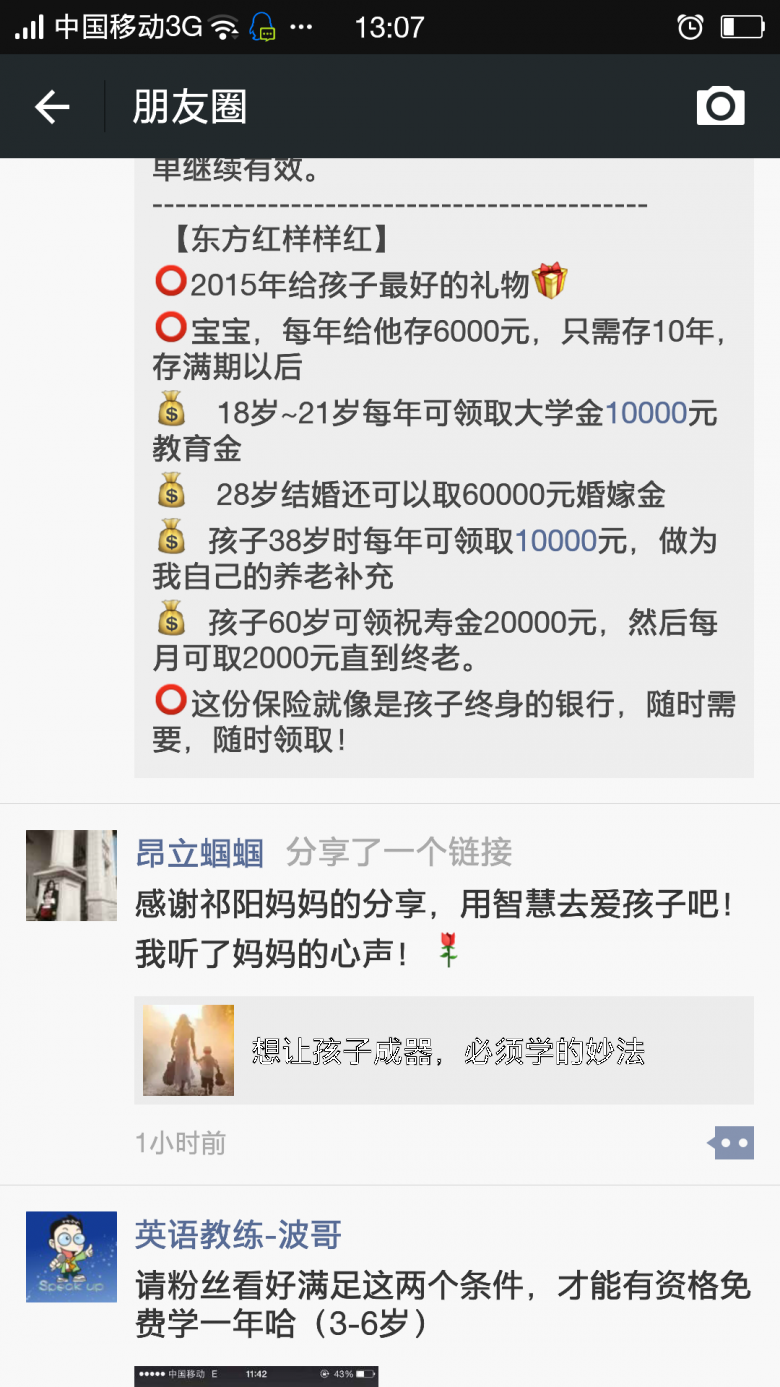
Task: Open the camera to post a moment
Action: (x=720, y=106)
